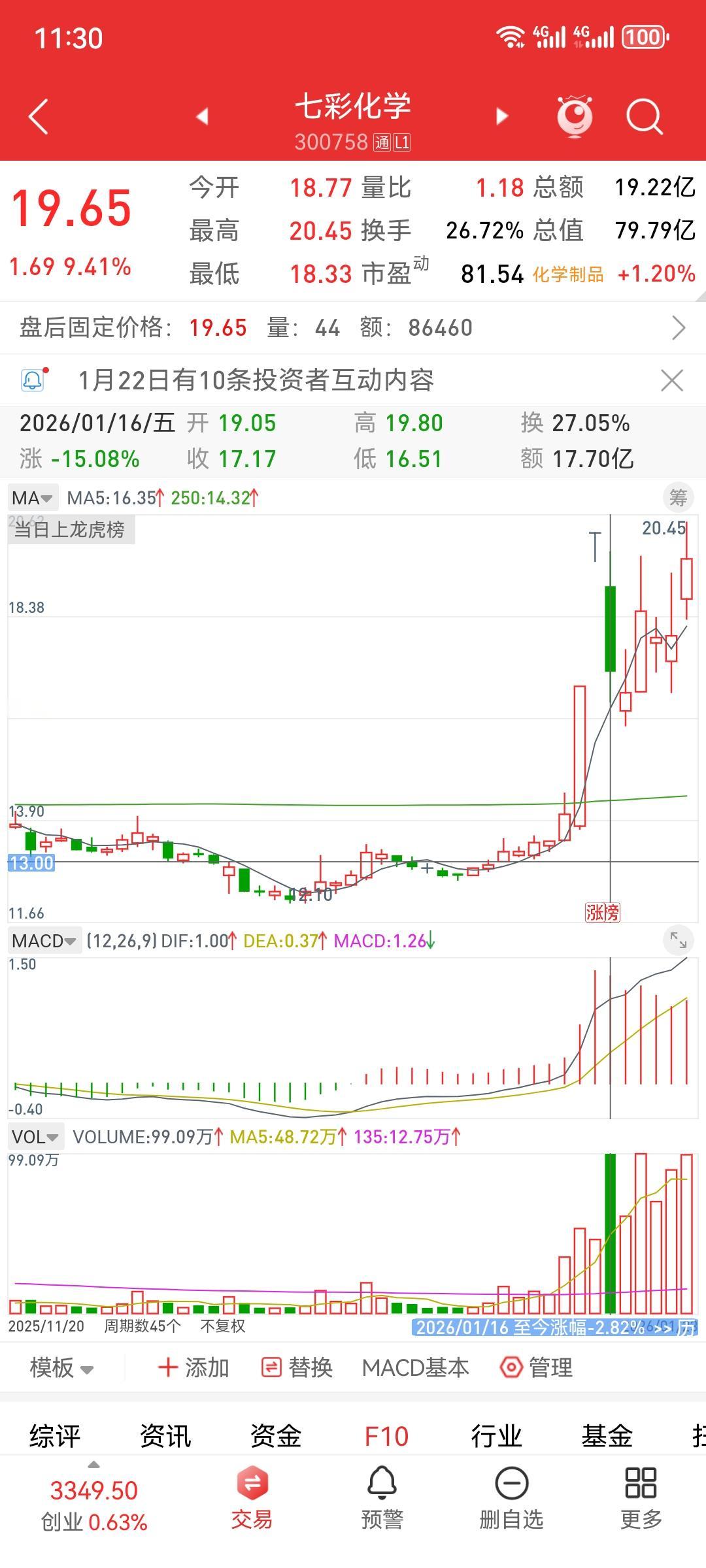
Task: Open 交易 trading at the bottom
Action: 252,1499
